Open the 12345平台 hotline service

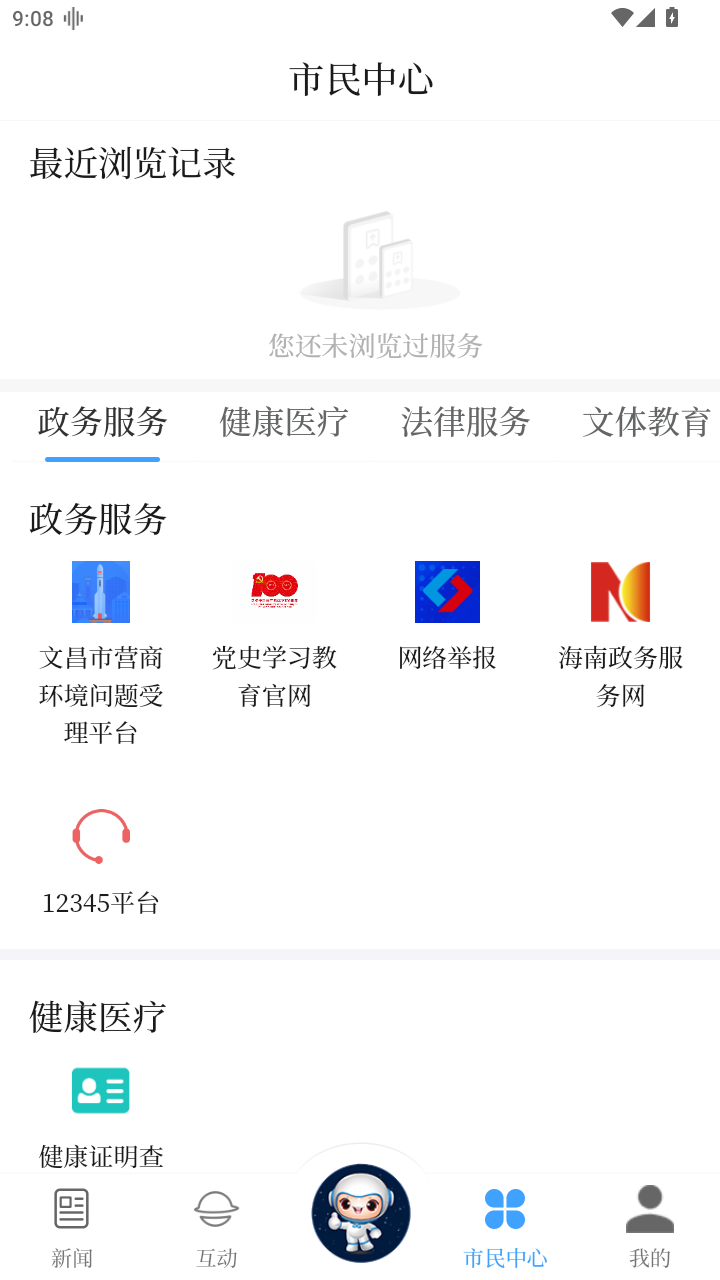pyautogui.click(x=101, y=862)
